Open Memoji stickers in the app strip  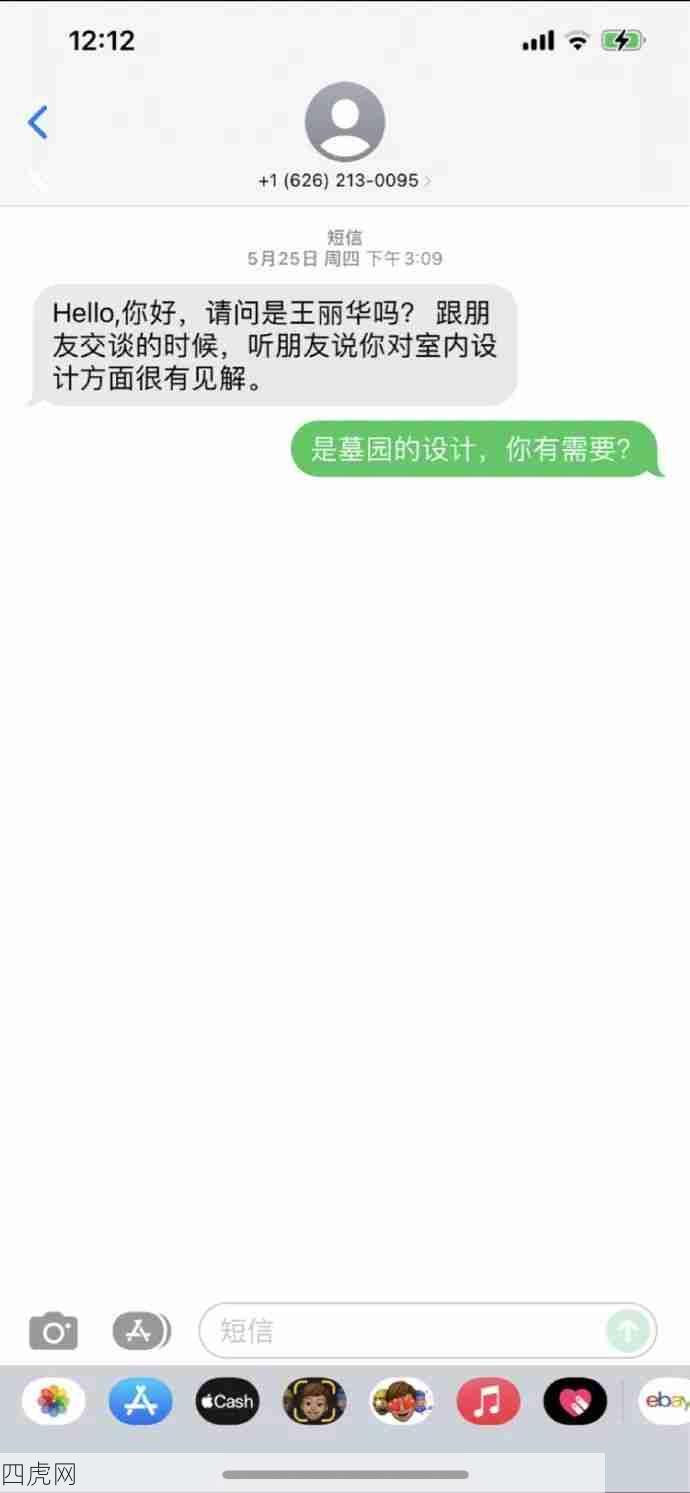[401, 1401]
